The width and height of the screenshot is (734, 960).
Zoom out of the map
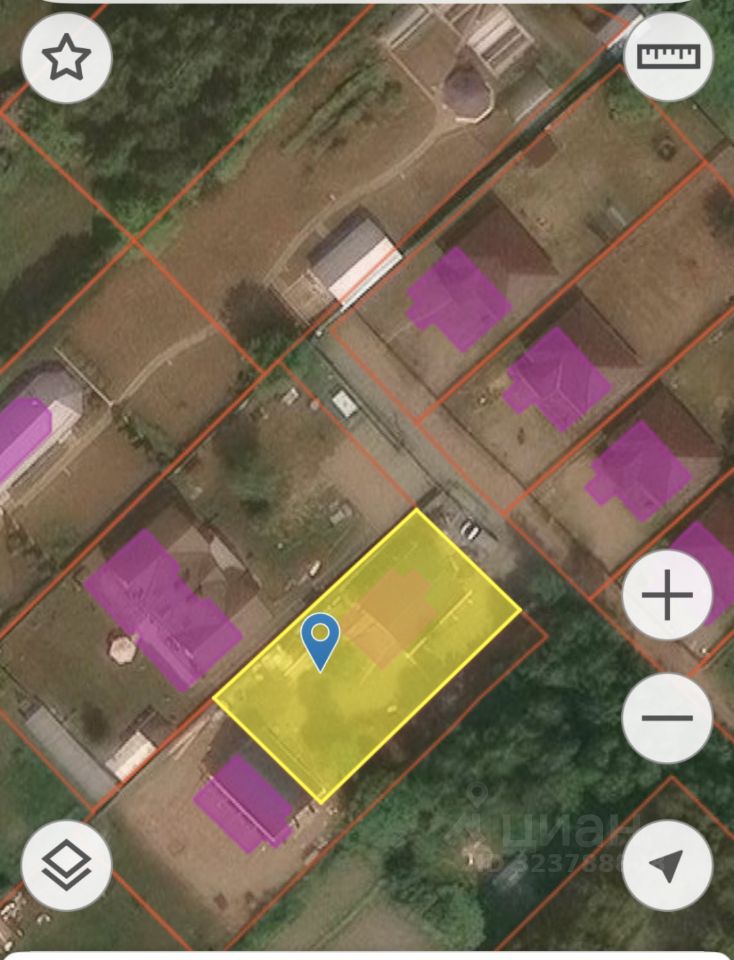click(667, 717)
